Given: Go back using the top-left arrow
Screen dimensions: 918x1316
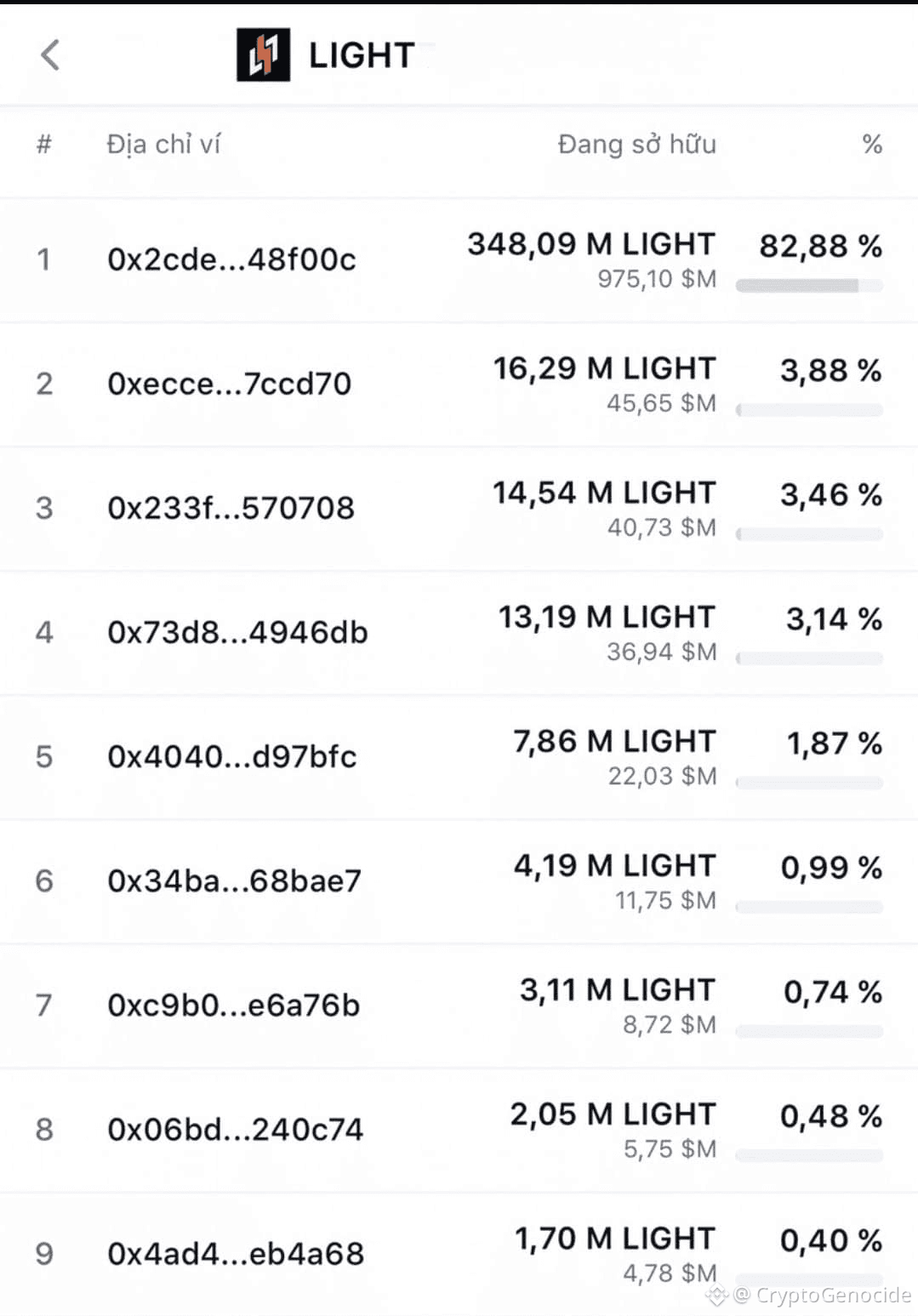Looking at the screenshot, I should tap(50, 55).
